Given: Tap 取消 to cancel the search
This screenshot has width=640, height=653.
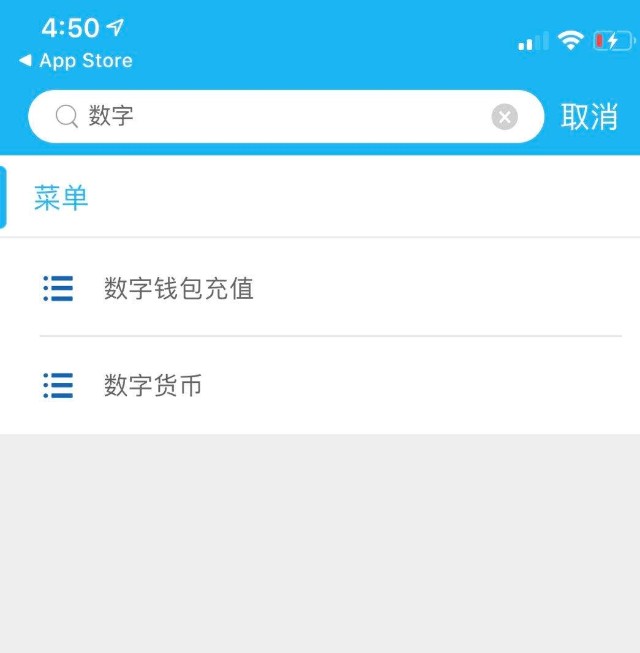Looking at the screenshot, I should tap(589, 117).
